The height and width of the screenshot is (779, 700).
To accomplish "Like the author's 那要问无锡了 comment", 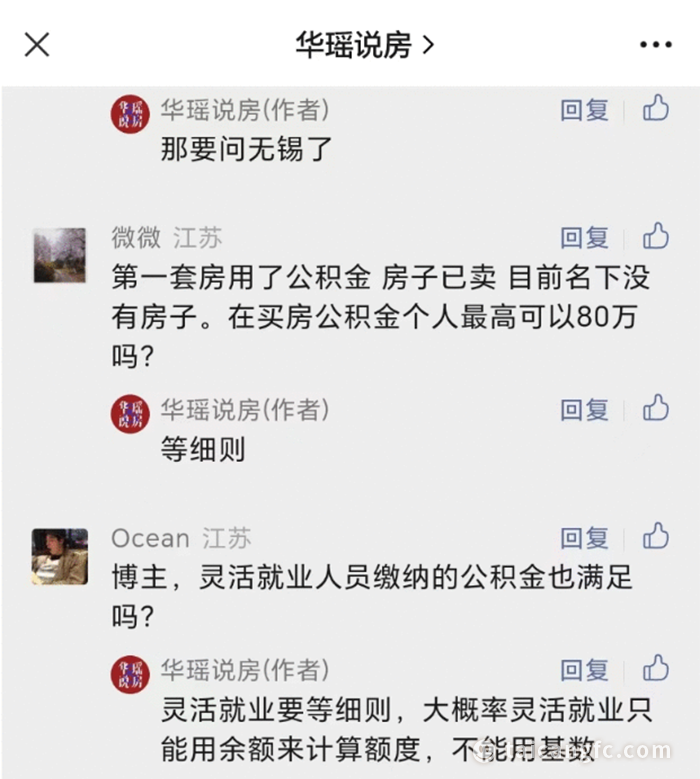I will pyautogui.click(x=656, y=108).
